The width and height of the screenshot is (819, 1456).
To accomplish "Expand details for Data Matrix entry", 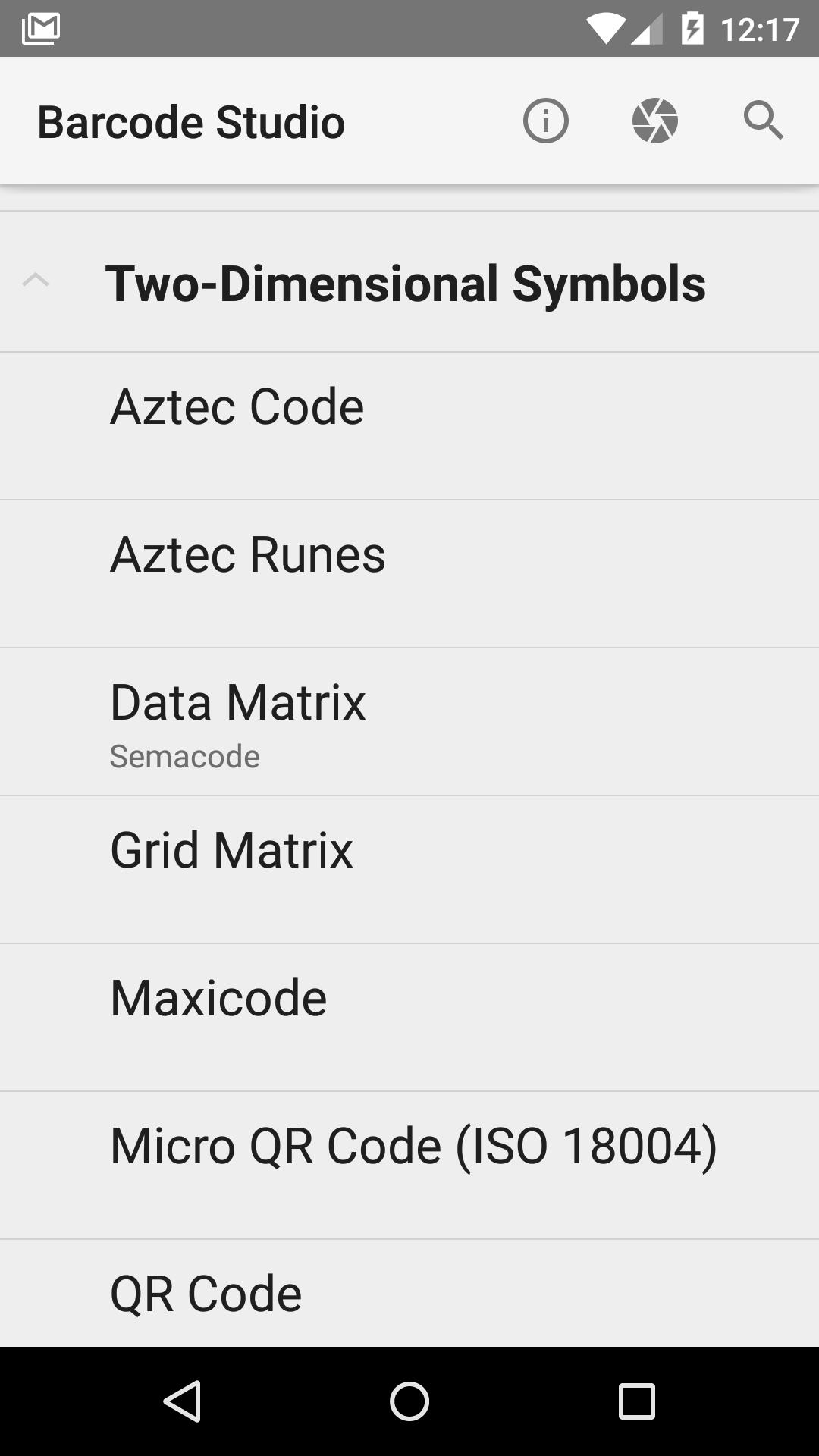I will (409, 719).
